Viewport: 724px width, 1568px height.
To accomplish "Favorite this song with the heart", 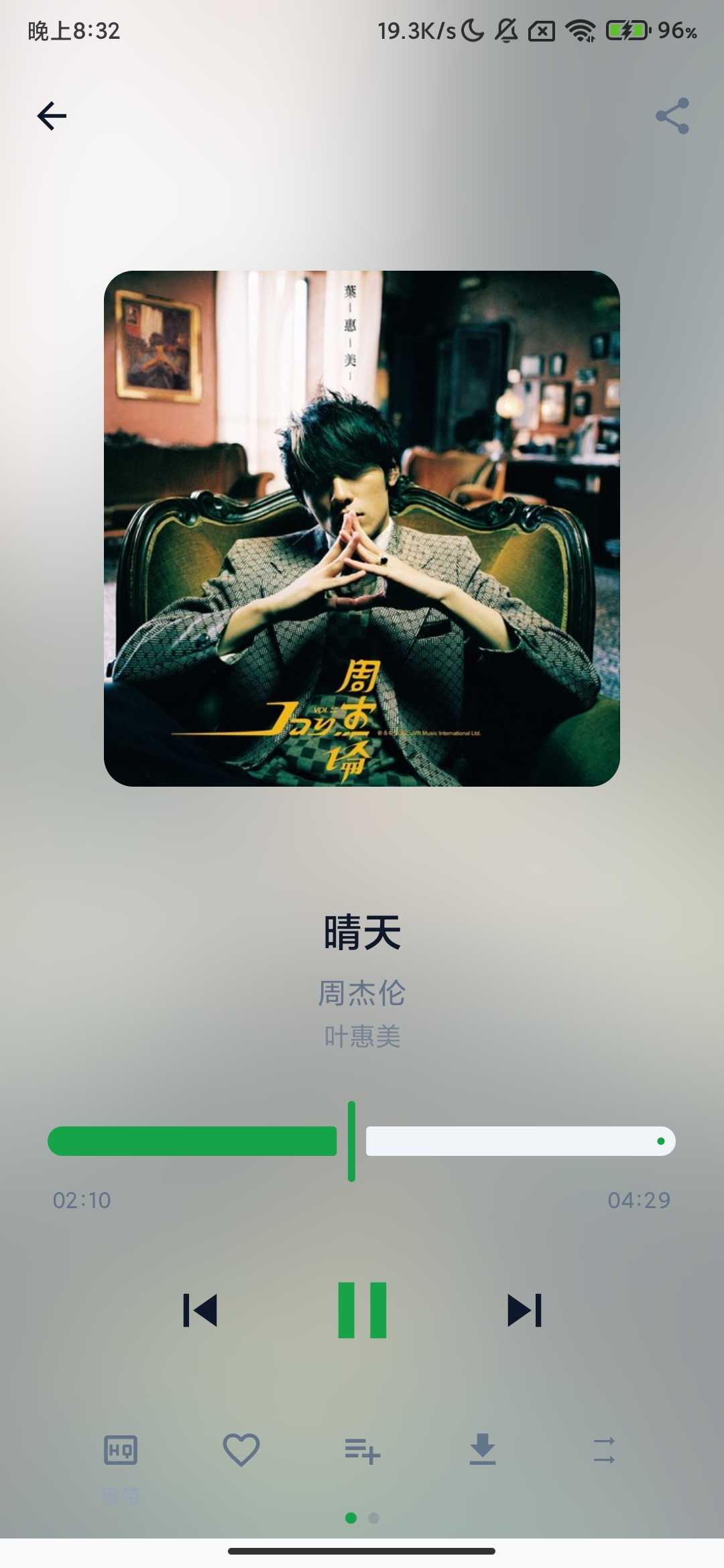I will tap(241, 1450).
